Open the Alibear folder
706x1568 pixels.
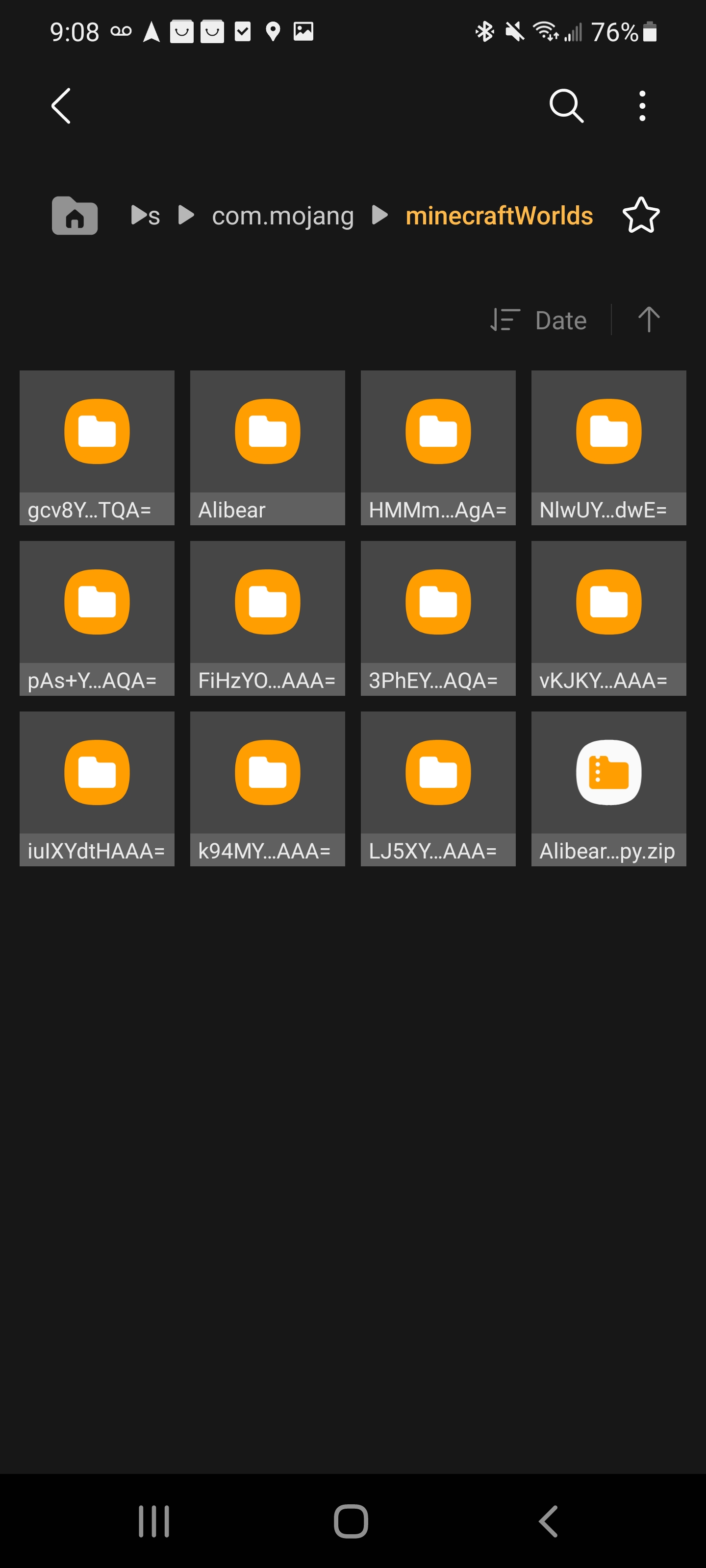(x=267, y=447)
